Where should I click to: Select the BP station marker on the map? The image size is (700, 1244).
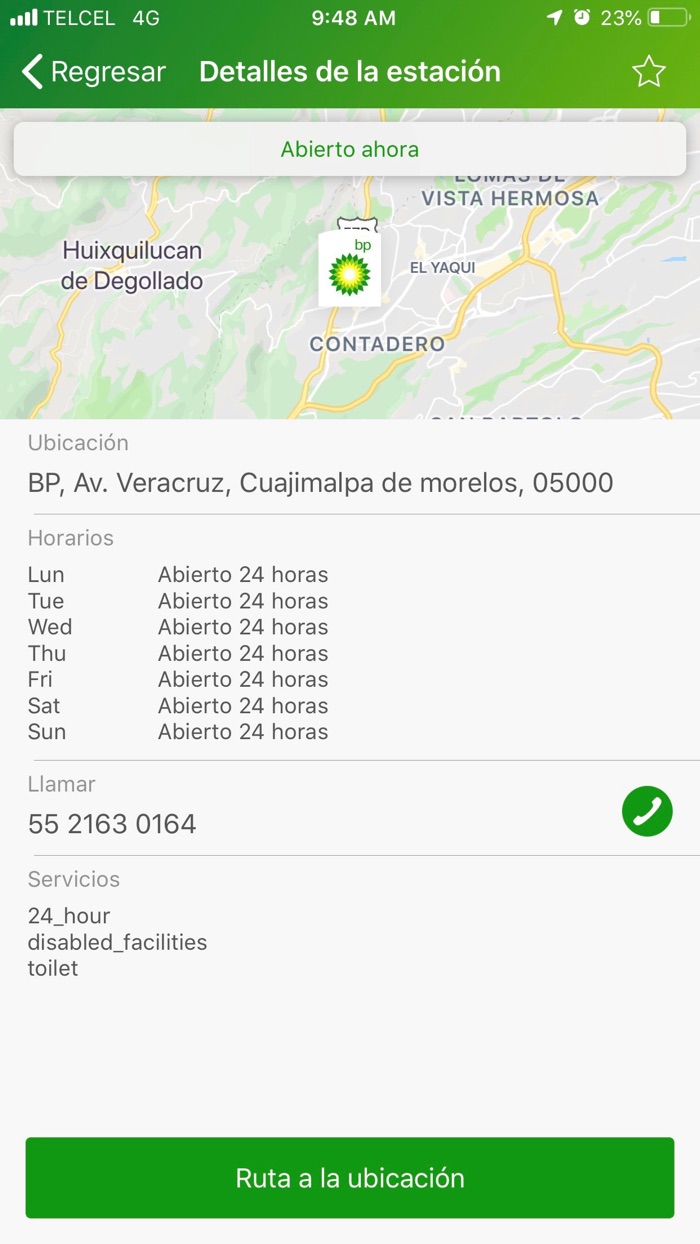(350, 269)
